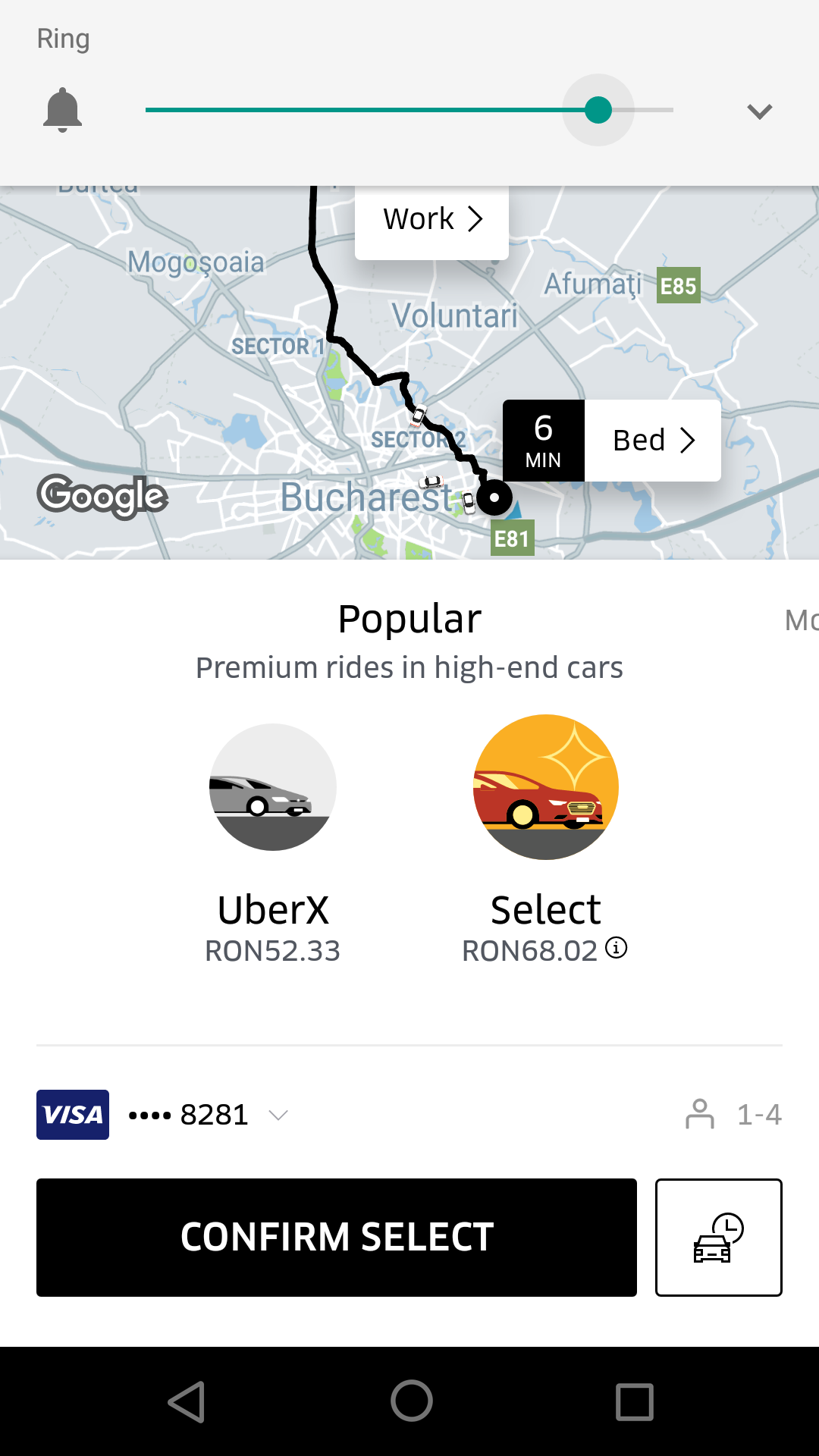Adjust the Ring volume slider
The height and width of the screenshot is (1456, 819).
pyautogui.click(x=598, y=111)
